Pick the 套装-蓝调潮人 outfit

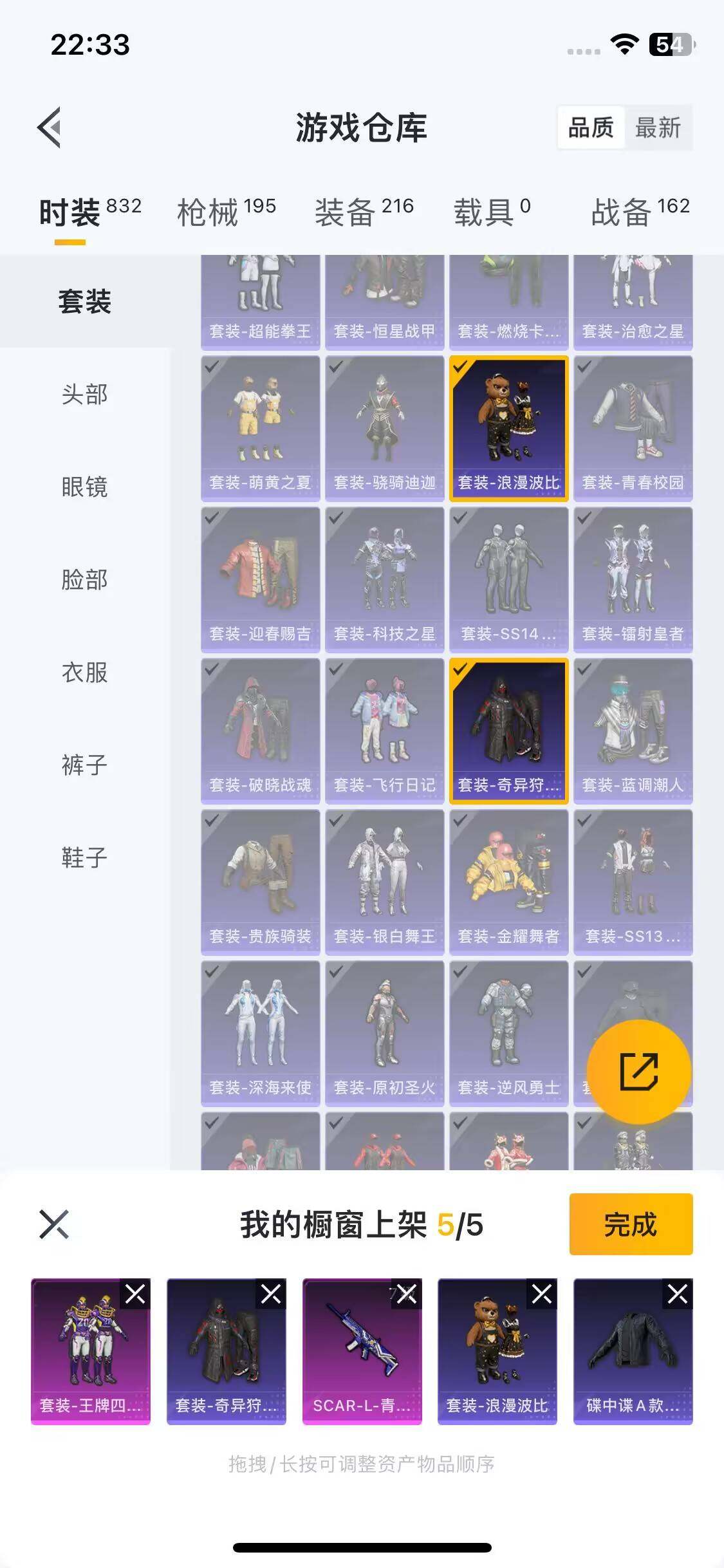tap(633, 730)
